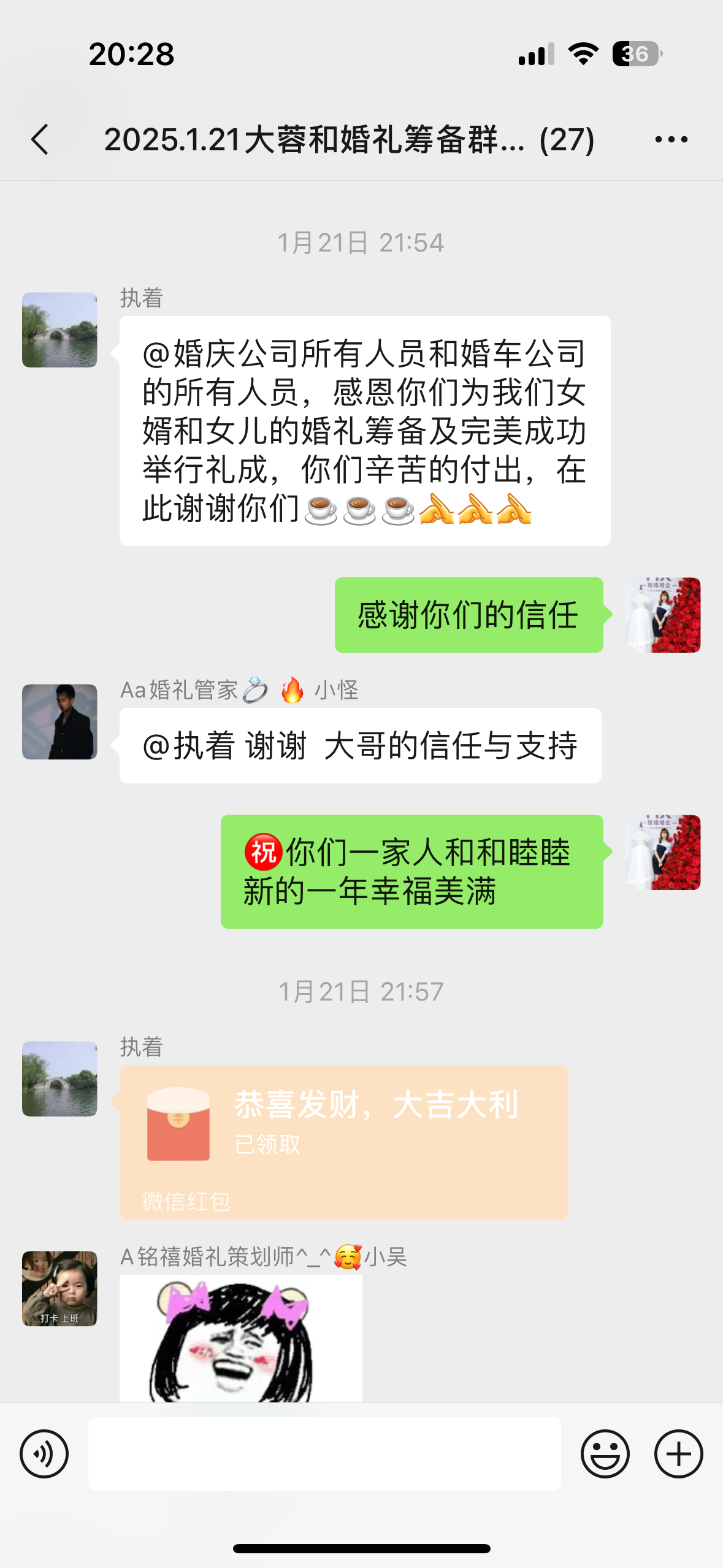This screenshot has width=723, height=1568.
Task: Tap my avatar beside 感谢你们的信任
Action: point(662,615)
